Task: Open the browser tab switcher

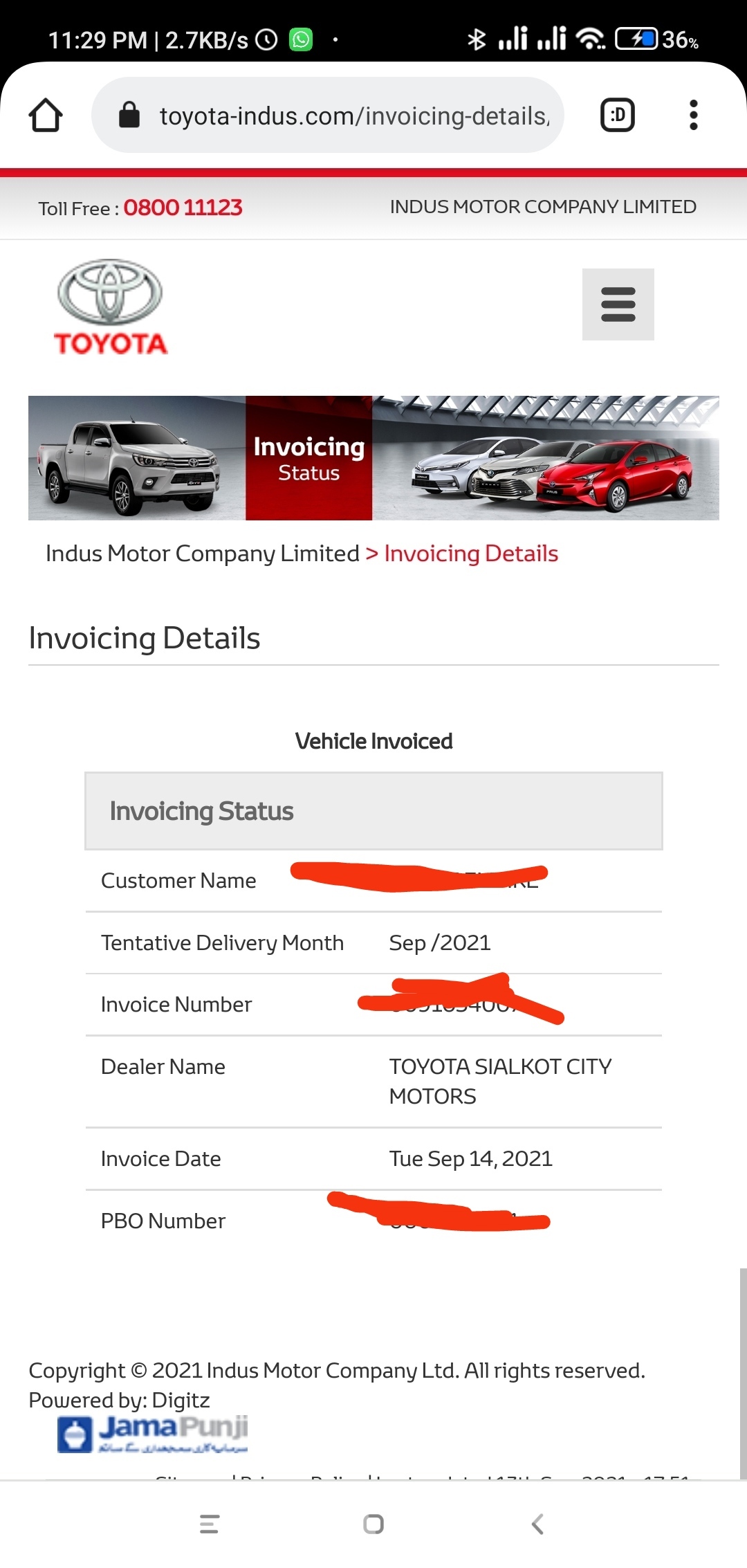Action: [x=618, y=115]
